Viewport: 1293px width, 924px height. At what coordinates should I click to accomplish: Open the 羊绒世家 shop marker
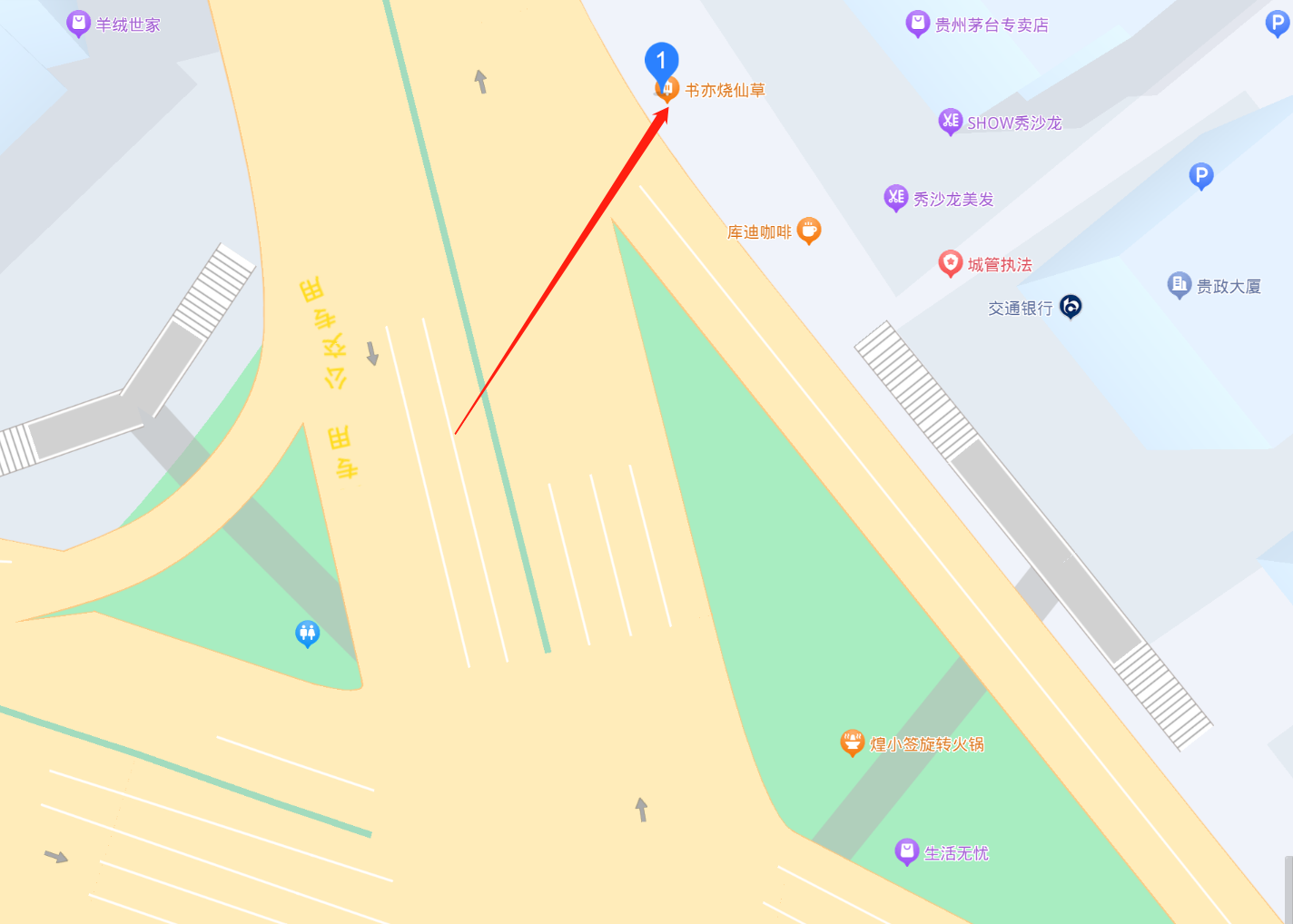click(79, 25)
